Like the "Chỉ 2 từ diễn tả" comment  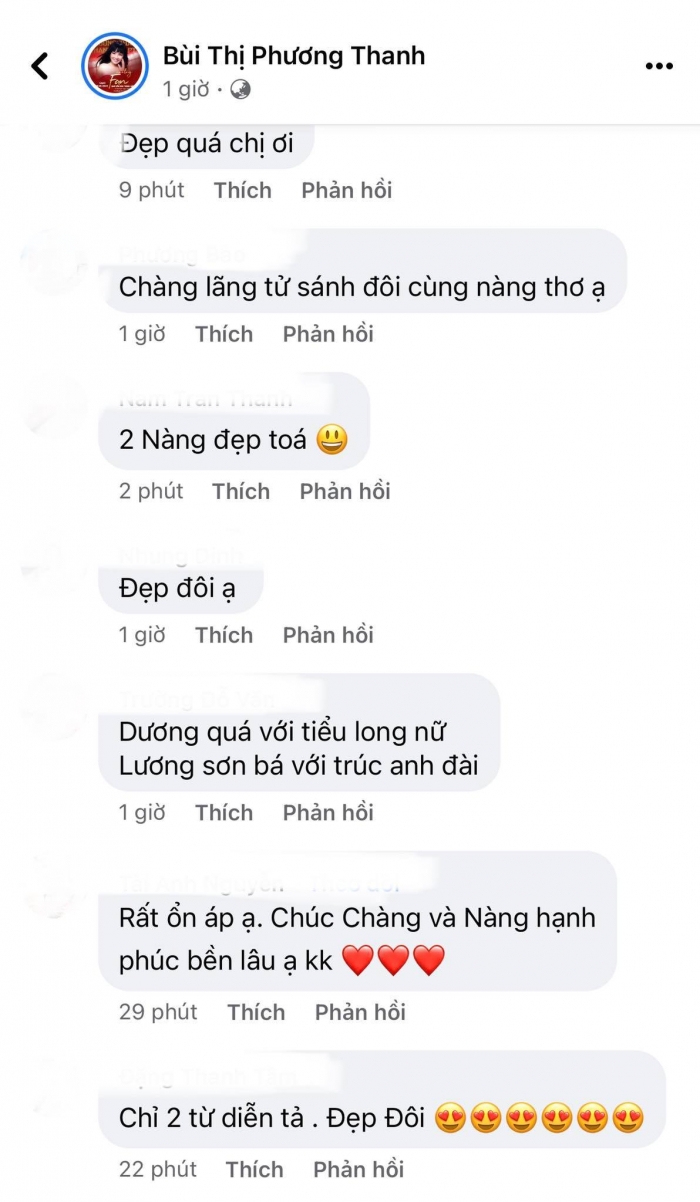(254, 1169)
